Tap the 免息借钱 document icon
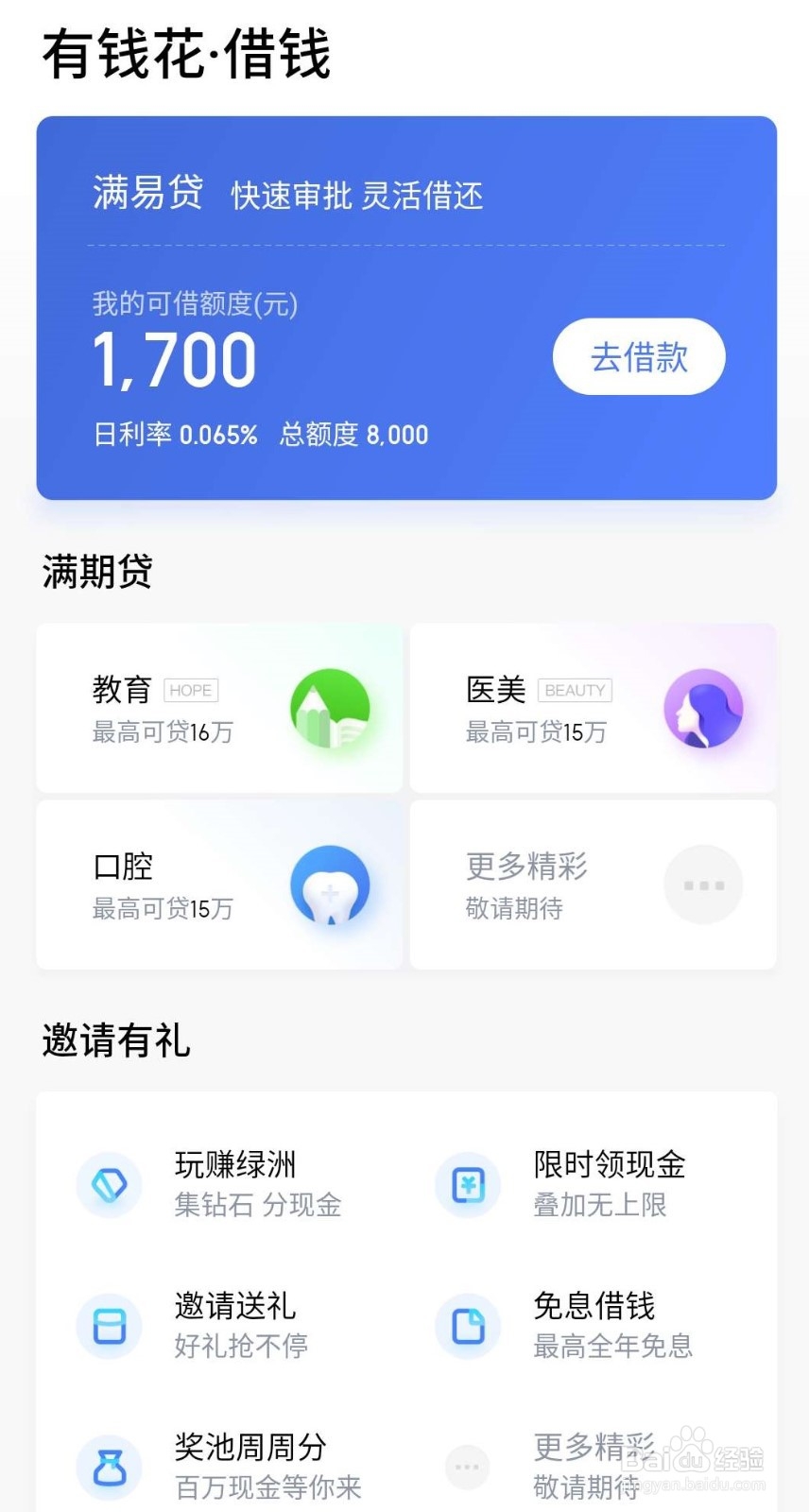Viewport: 809px width, 1512px height. 467,1326
